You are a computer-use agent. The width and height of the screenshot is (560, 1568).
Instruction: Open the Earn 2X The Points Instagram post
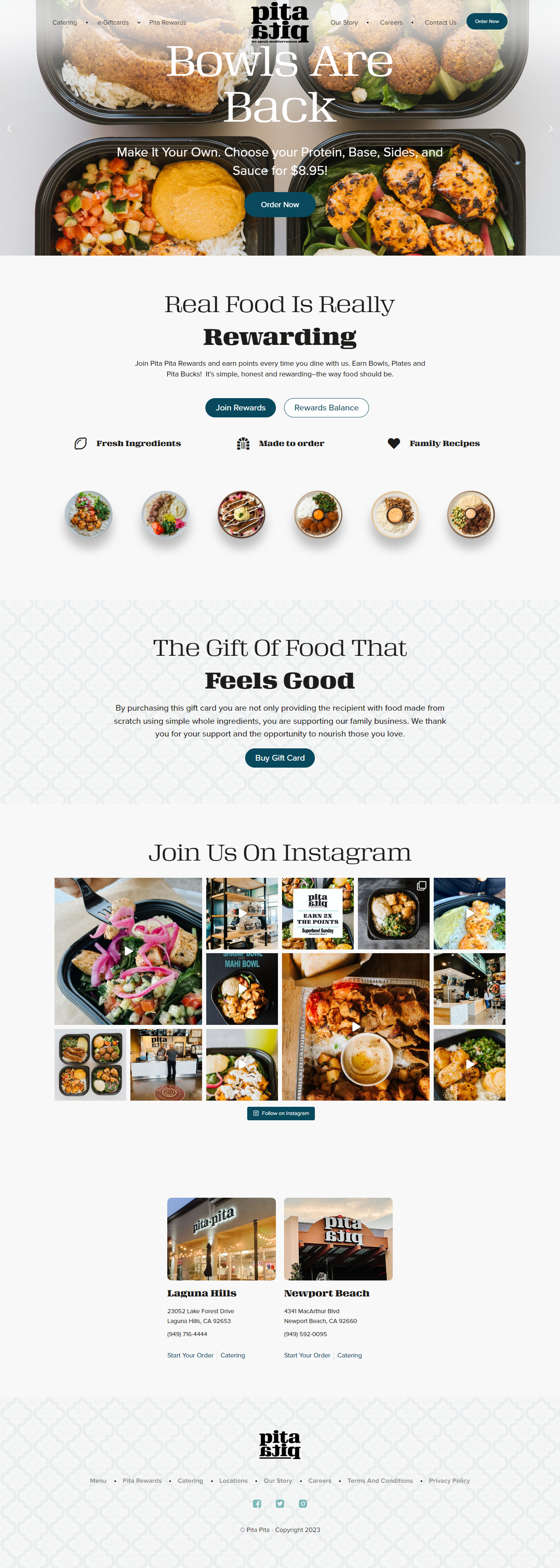pos(317,913)
